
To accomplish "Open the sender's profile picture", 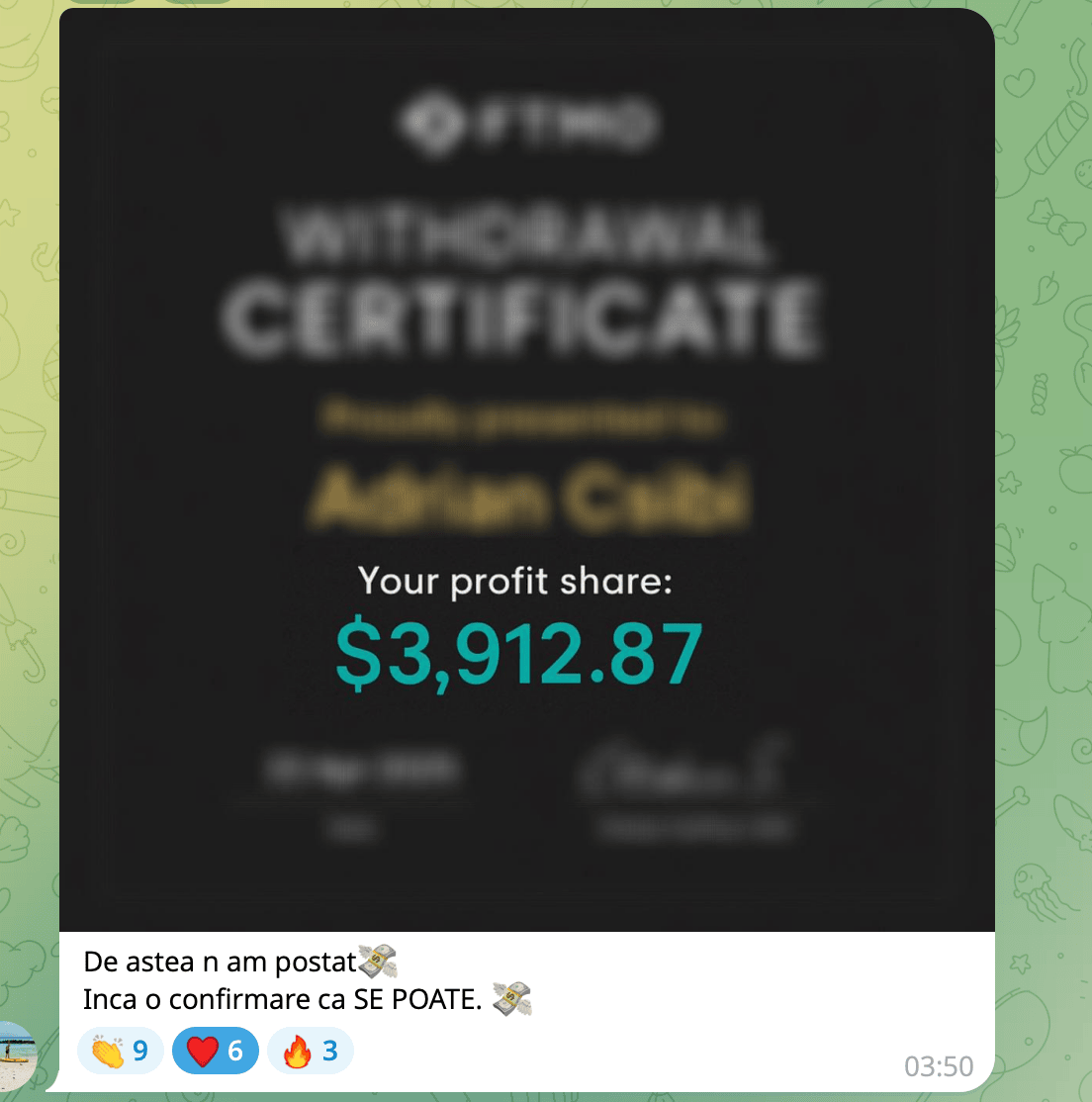I will (17, 1057).
